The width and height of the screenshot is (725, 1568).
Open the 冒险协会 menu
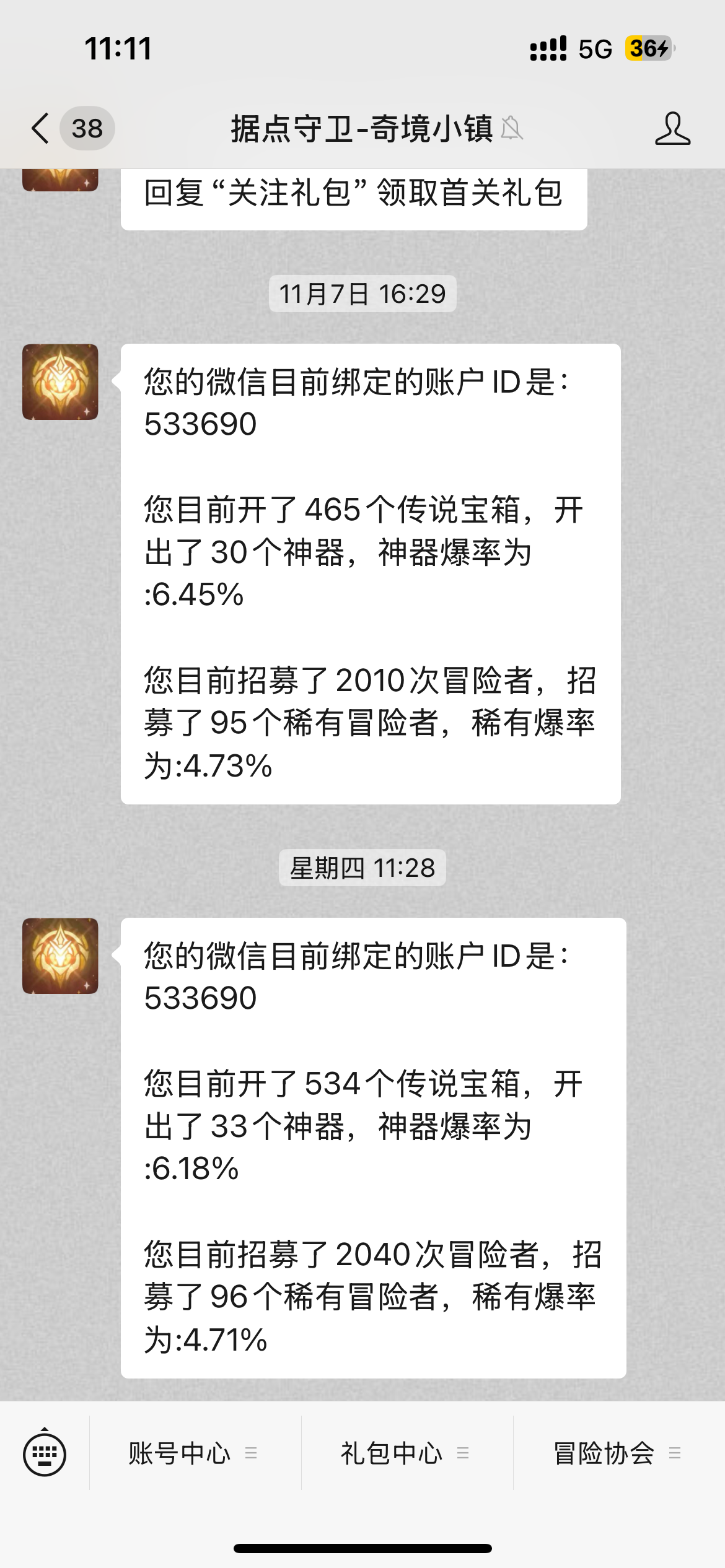tap(617, 1453)
